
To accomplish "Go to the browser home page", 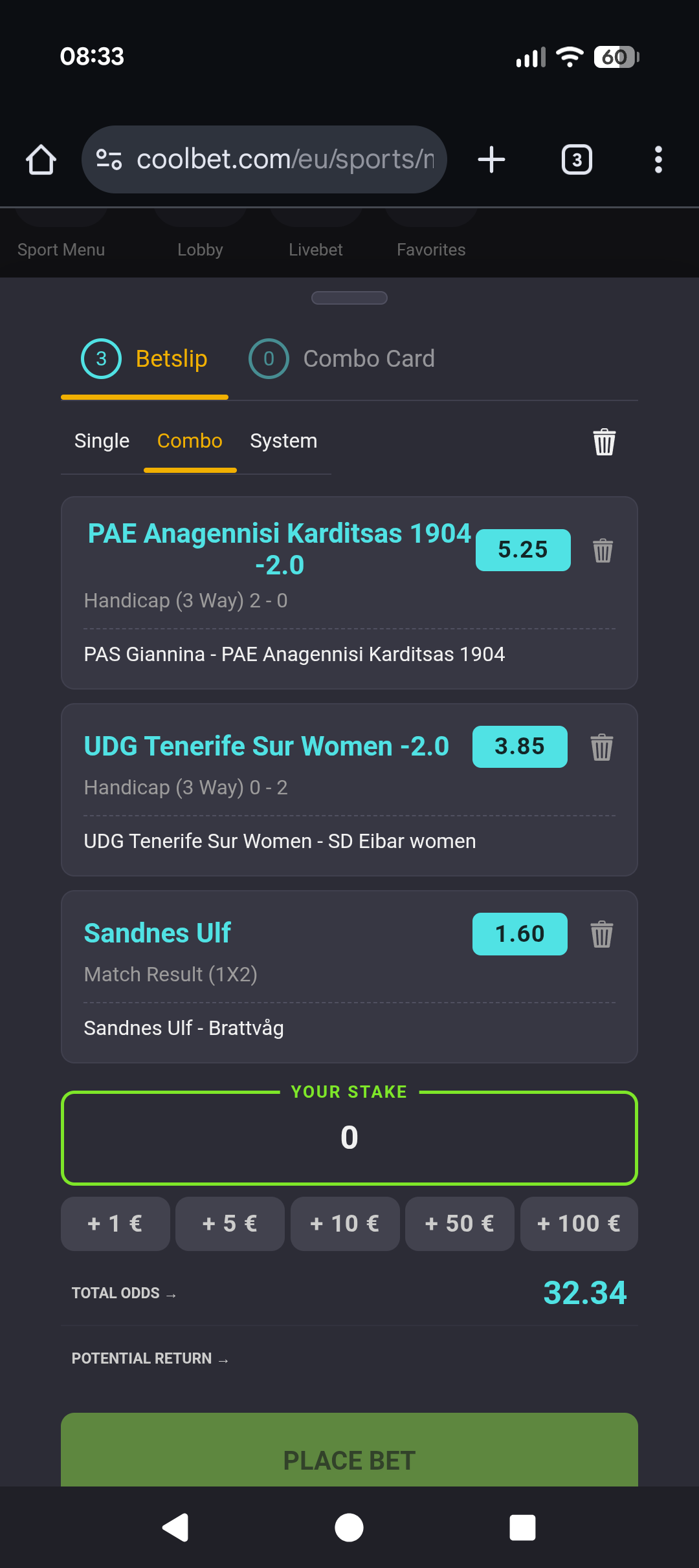I will click(x=41, y=160).
